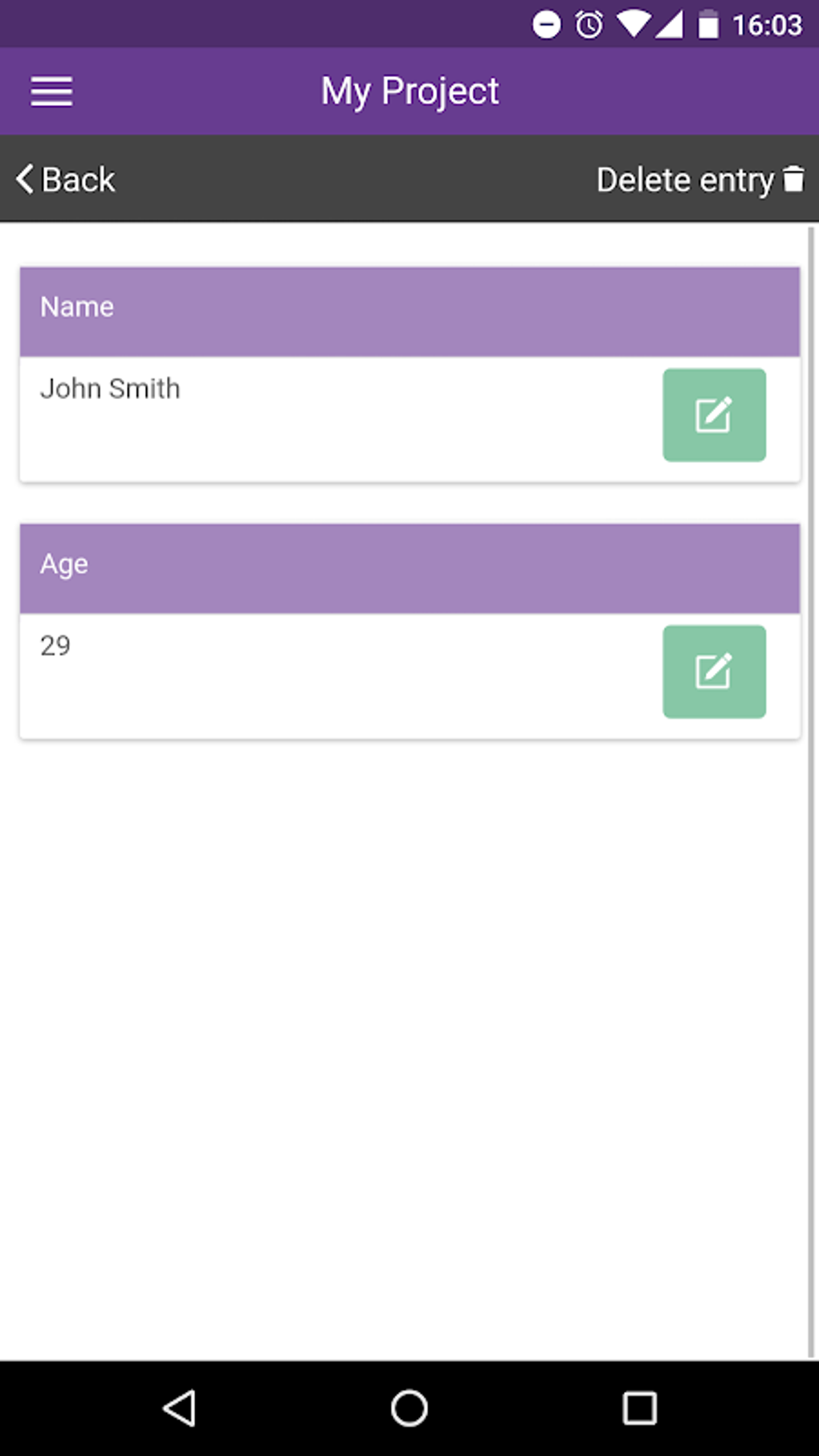Tap the alarm clock icon in the status bar

point(589,24)
